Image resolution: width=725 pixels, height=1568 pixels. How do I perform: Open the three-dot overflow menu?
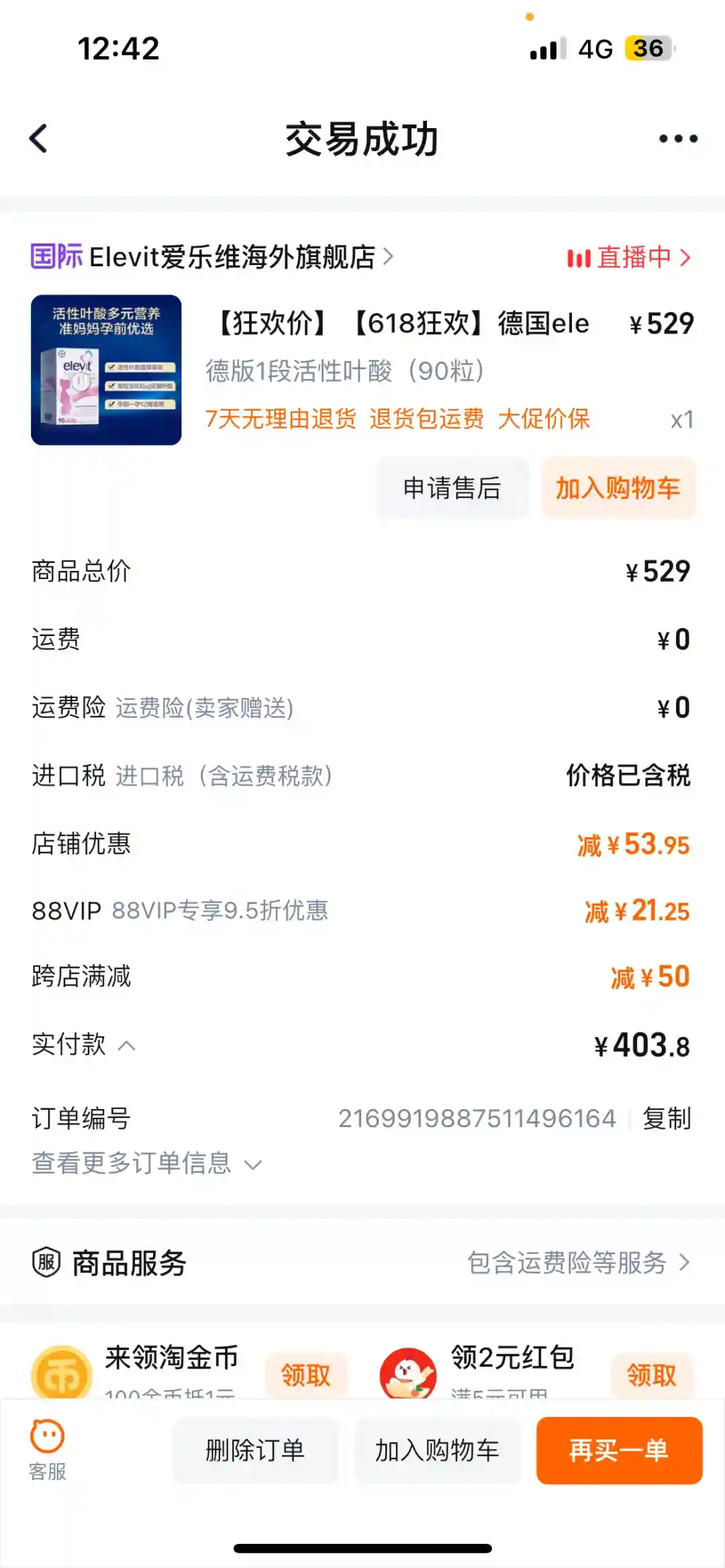click(677, 139)
